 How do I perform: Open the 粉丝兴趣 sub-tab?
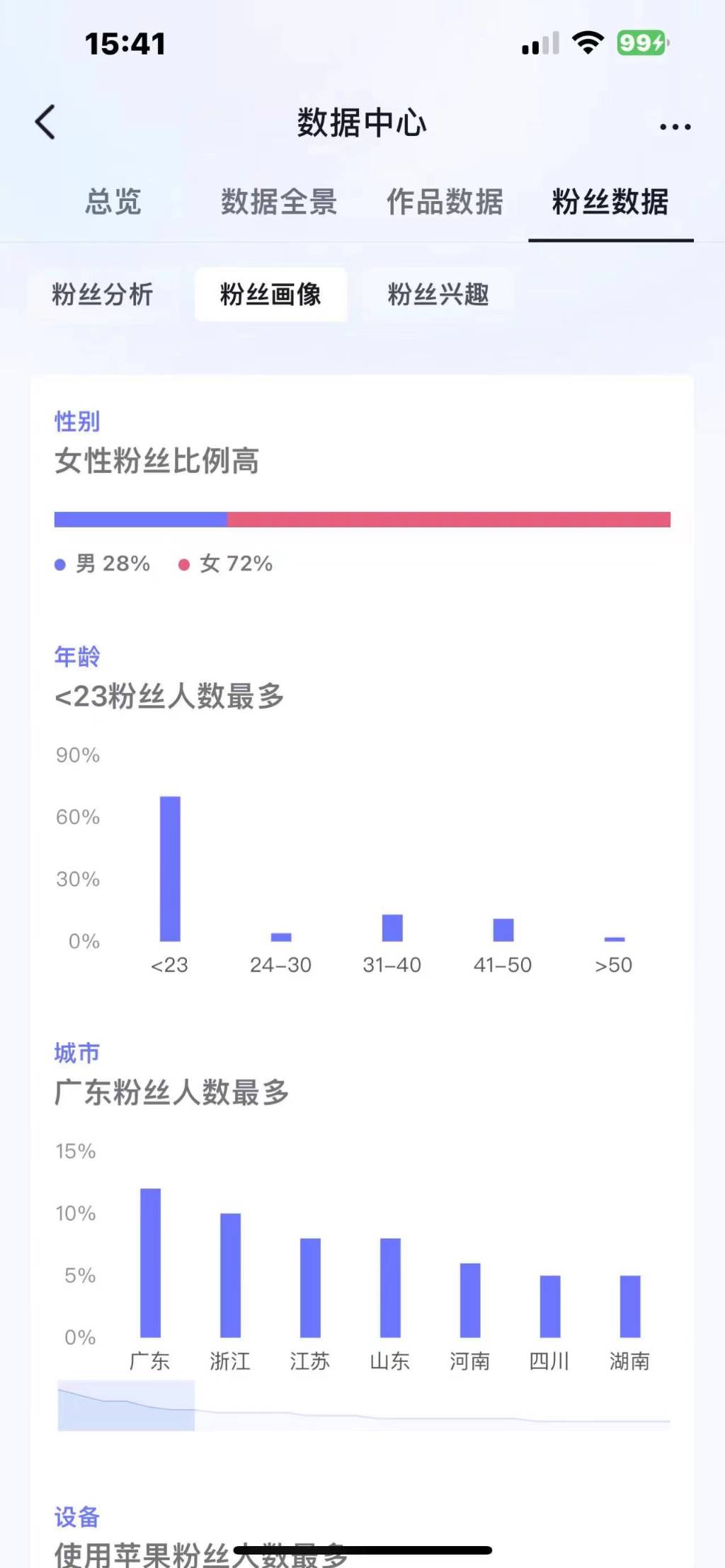coord(438,294)
